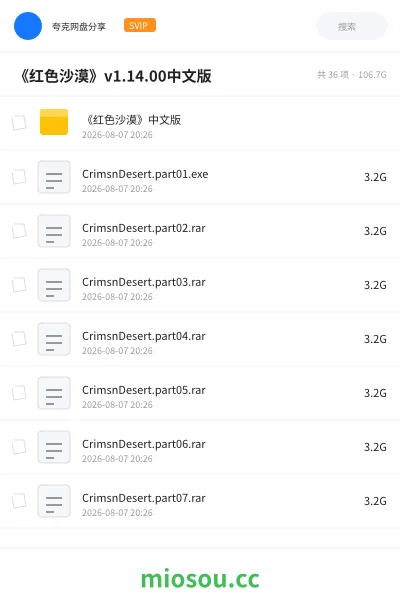Tick the checkbox for CrimsnDesert.part04.rar
Viewport: 400px width, 600px height.
pos(19,339)
